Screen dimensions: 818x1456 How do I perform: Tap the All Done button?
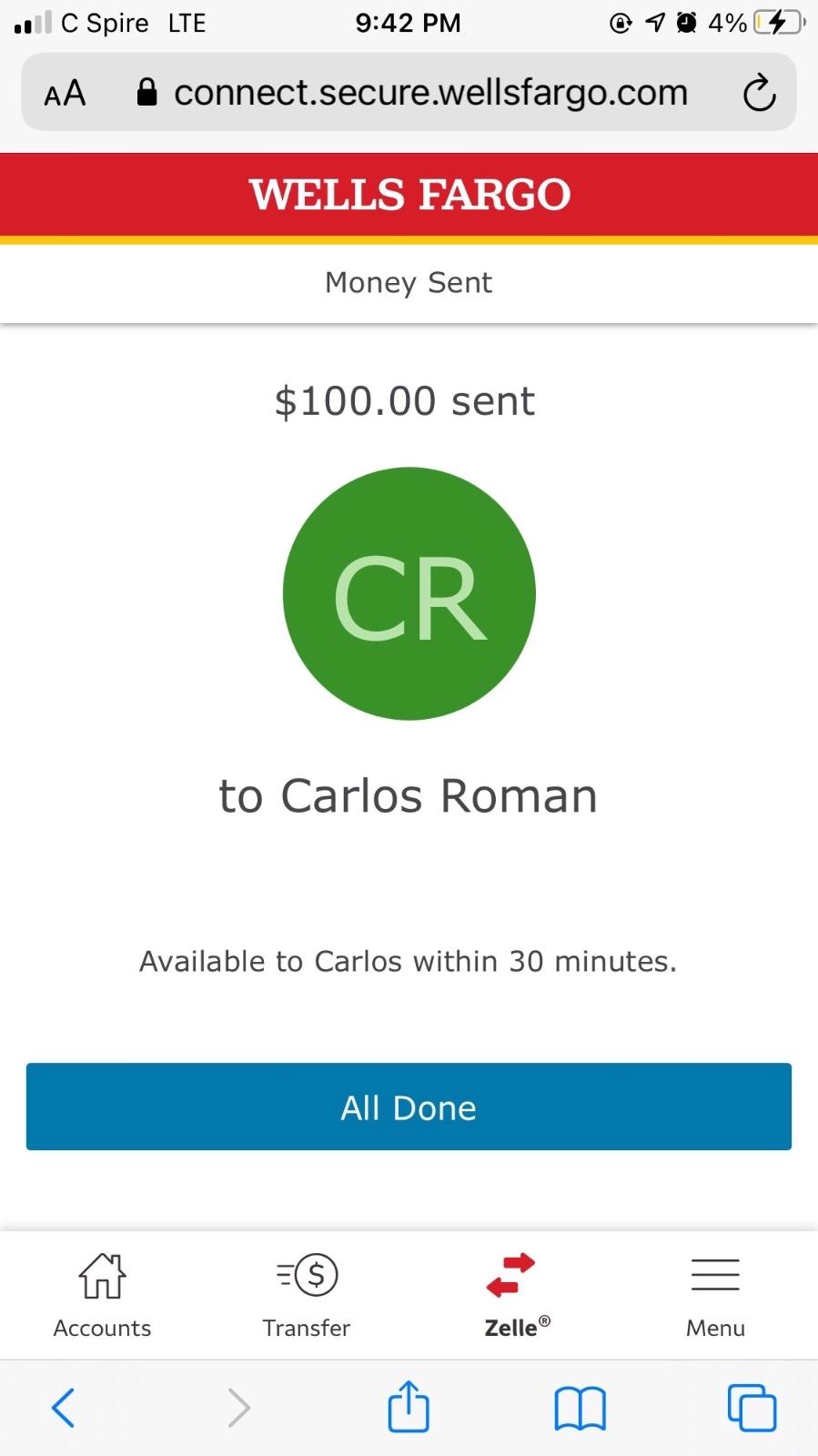[409, 1107]
